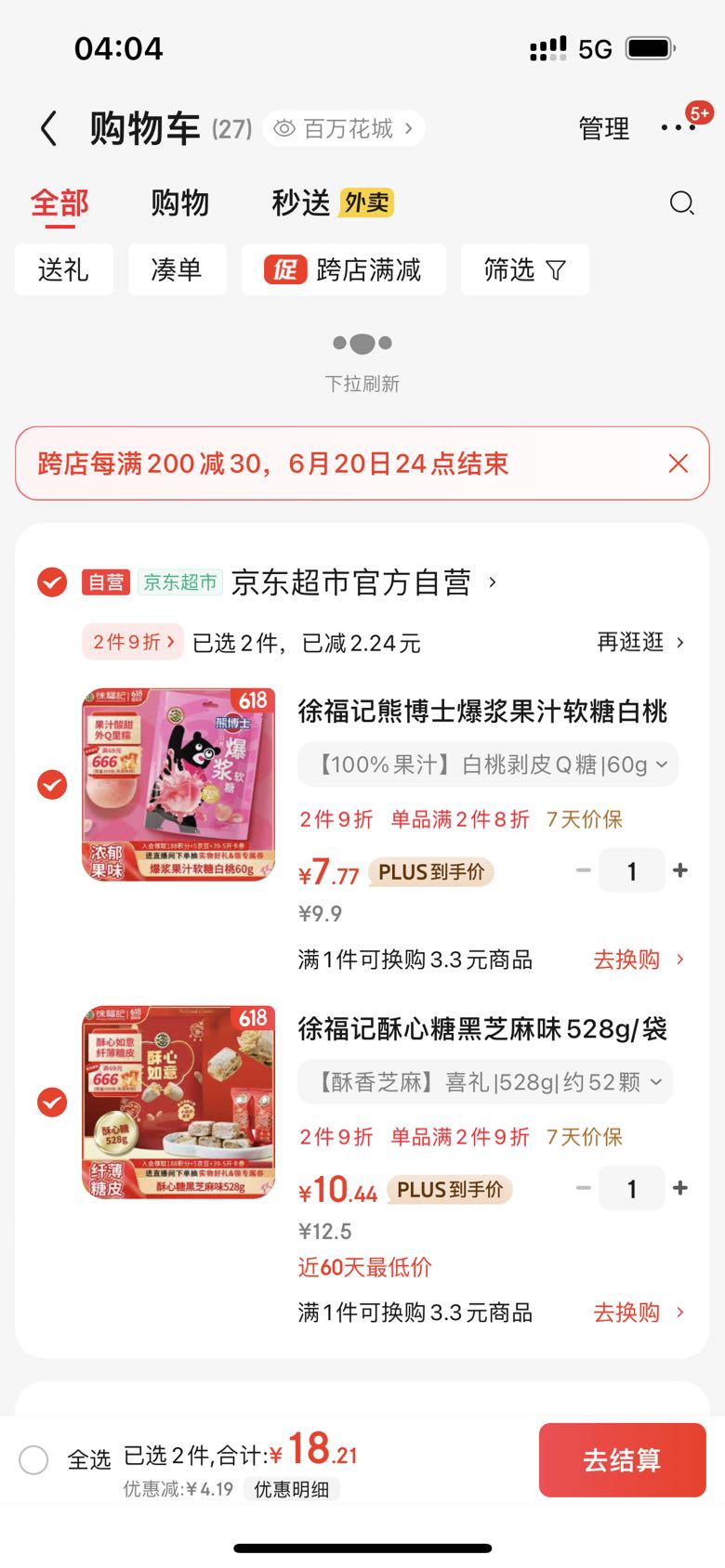Image resolution: width=725 pixels, height=1568 pixels.
Task: Change spec of 白桃剥皮Q糖 60g
Action: [487, 764]
